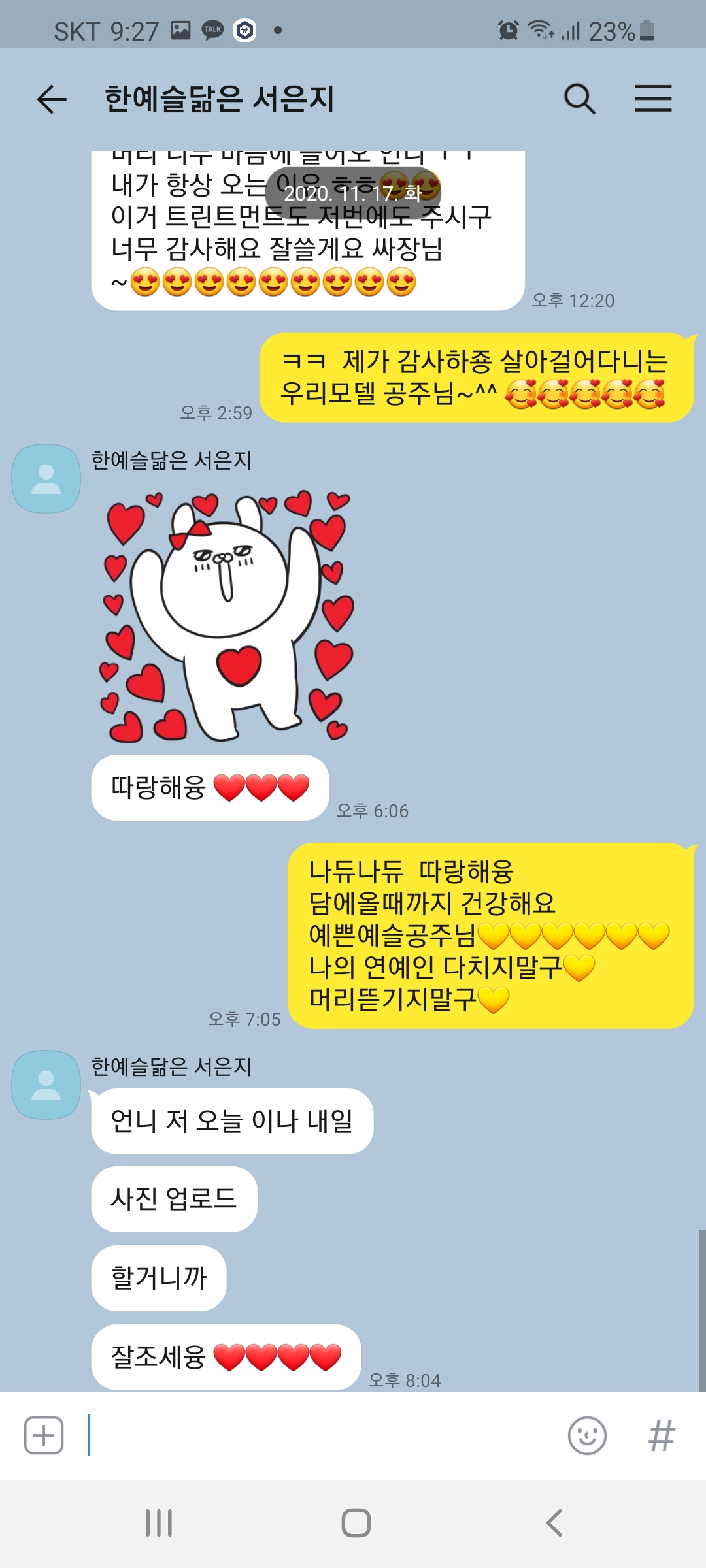
Task: Open the bunny hearts sticker
Action: click(227, 615)
